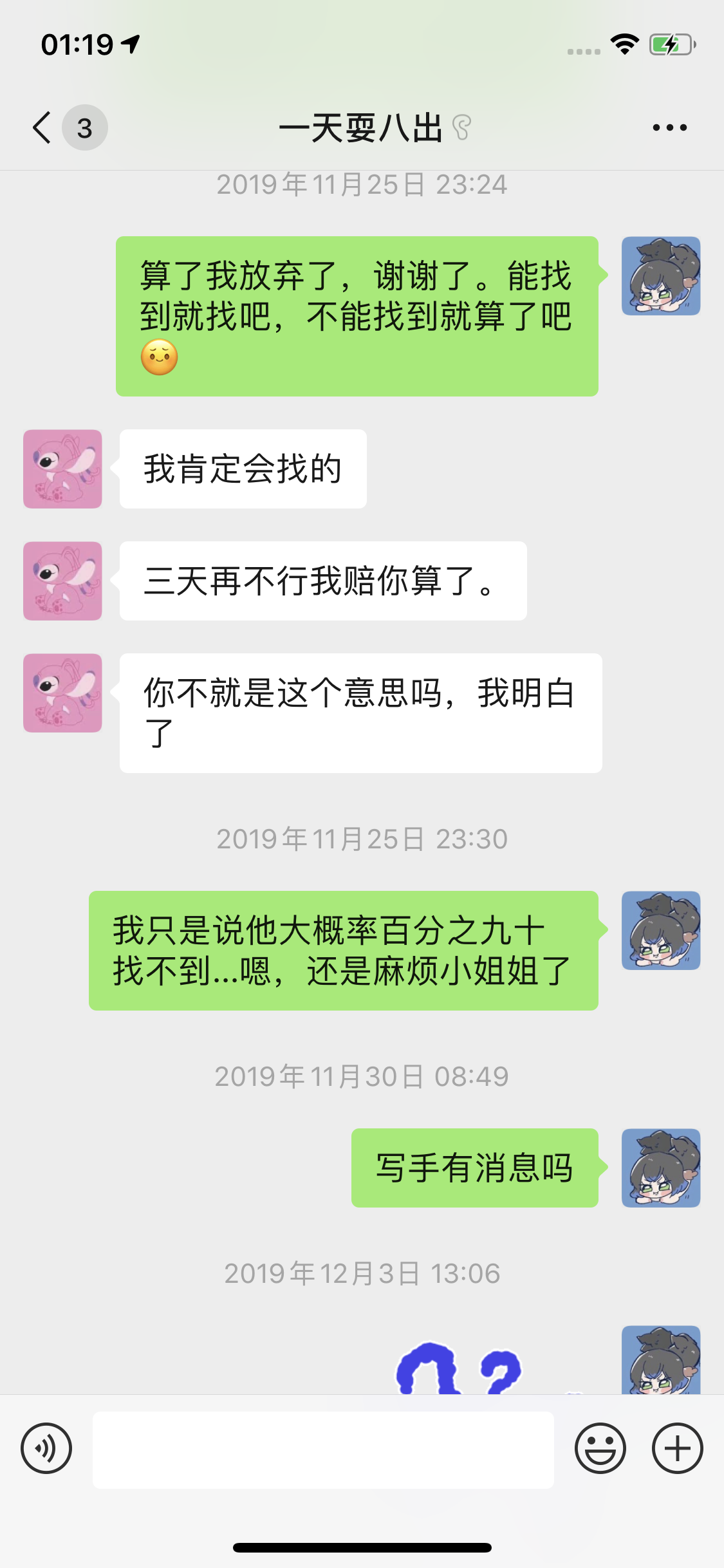Open the chat's three-dot options menu
Screen dimensions: 724x1568
coord(669,127)
